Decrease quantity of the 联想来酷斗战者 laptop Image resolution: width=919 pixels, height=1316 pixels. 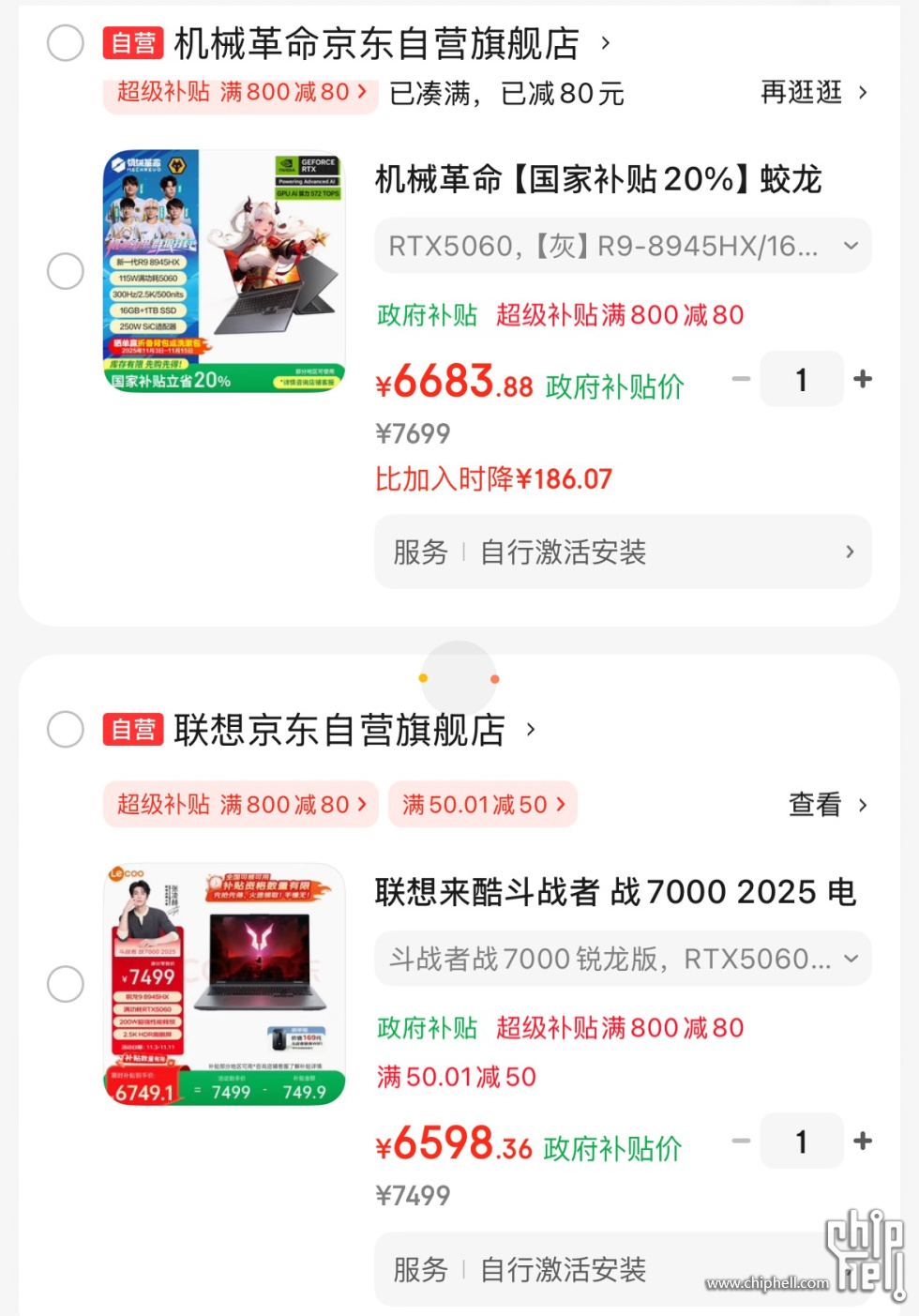coord(741,1141)
